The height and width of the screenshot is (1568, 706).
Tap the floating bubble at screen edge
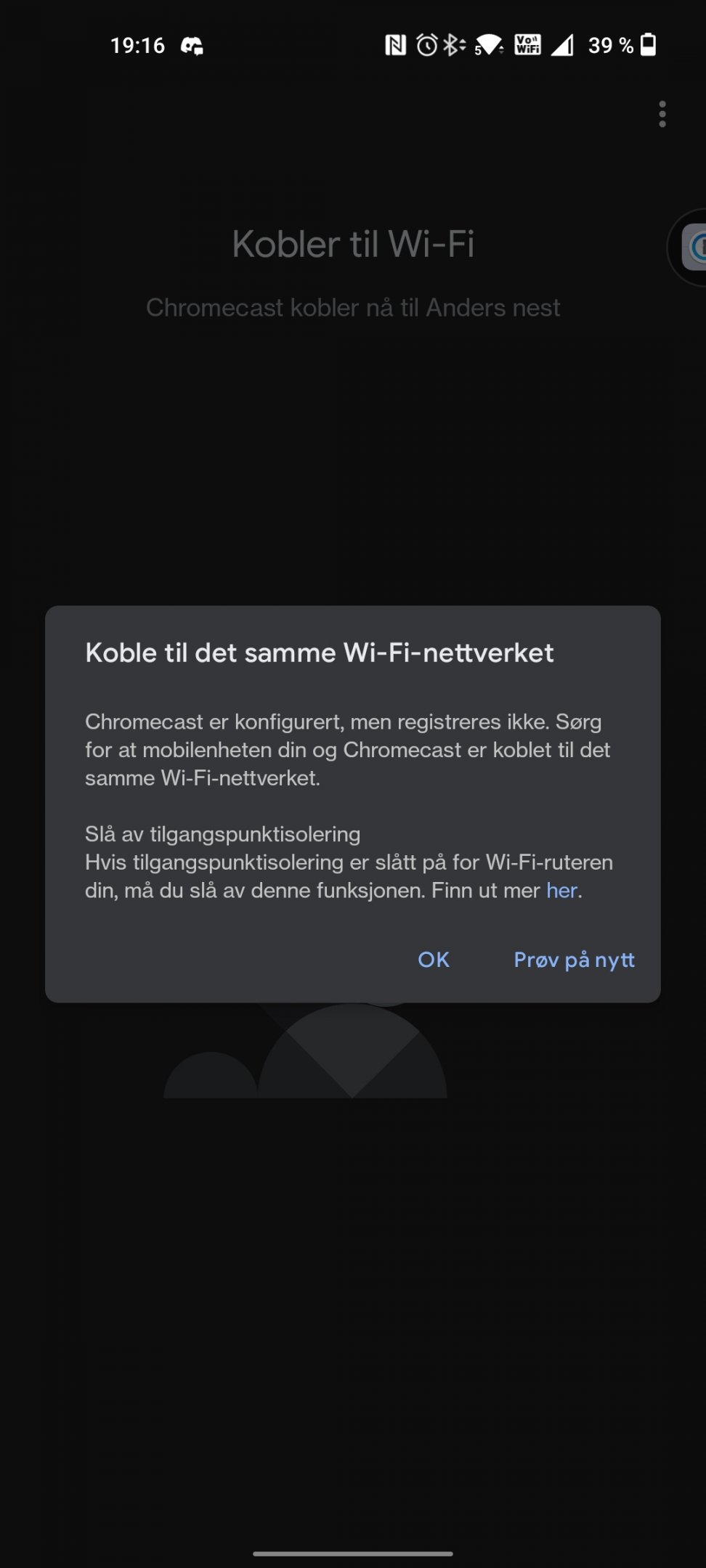689,248
